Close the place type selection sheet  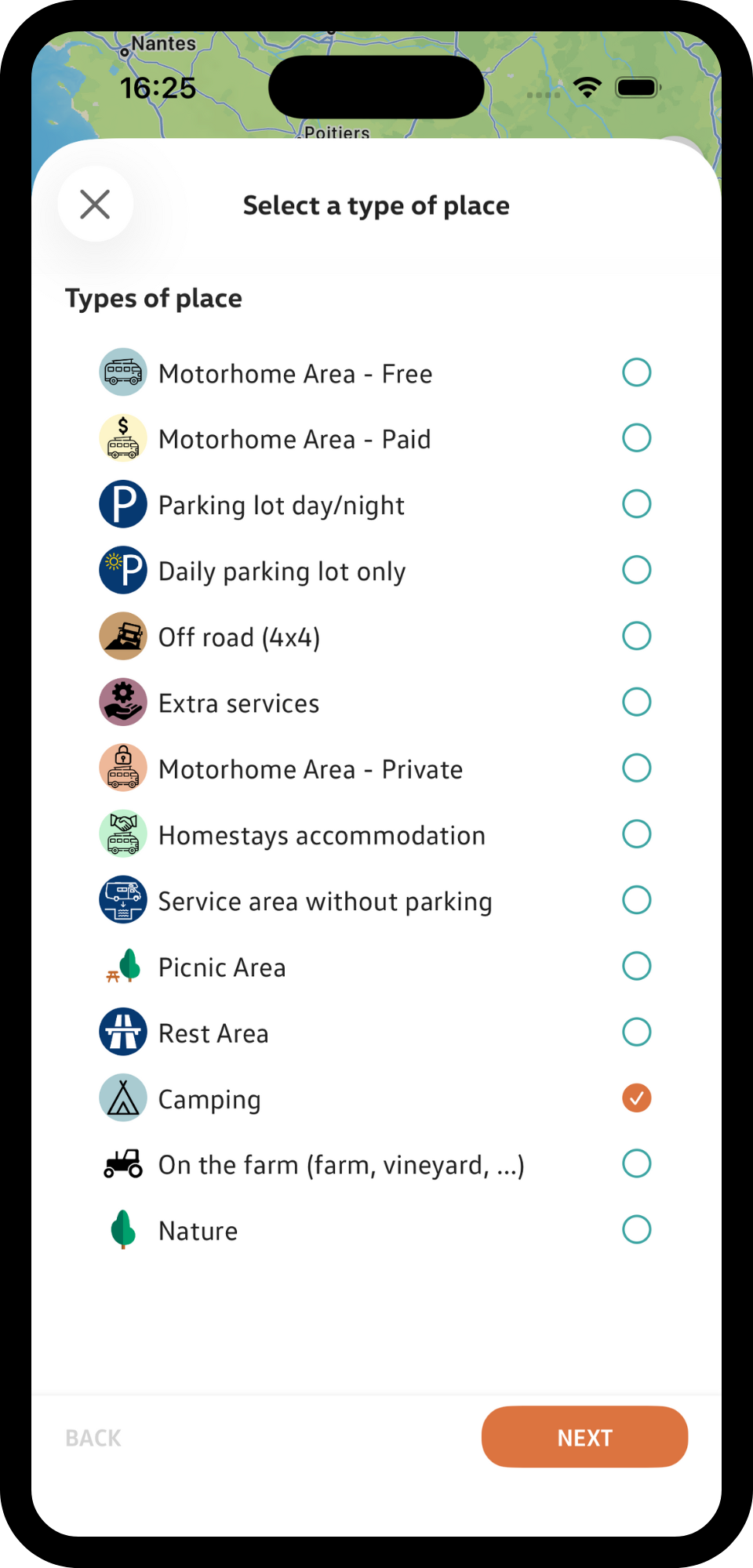tap(95, 205)
